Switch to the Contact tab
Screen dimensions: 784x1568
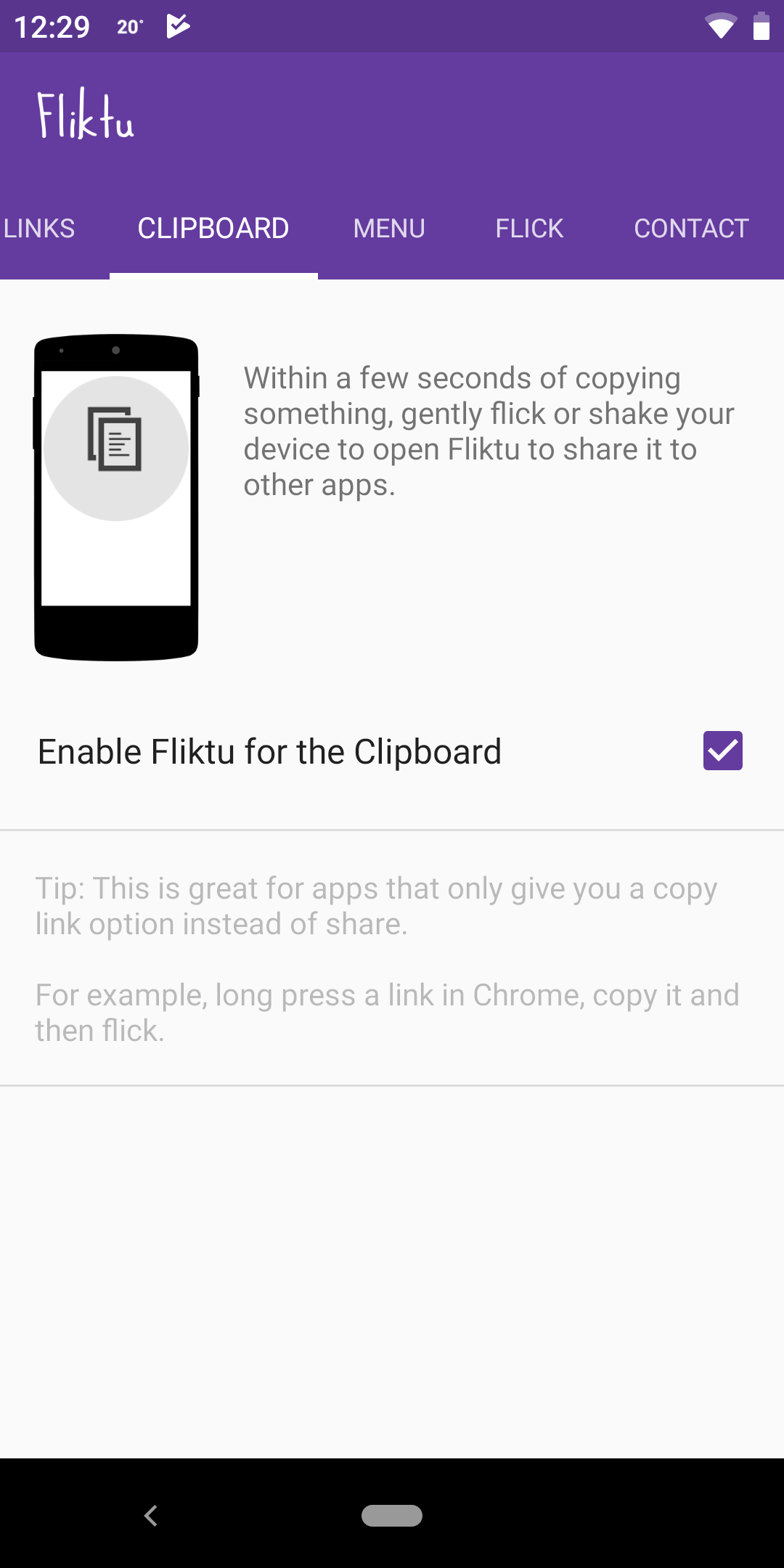tap(691, 229)
